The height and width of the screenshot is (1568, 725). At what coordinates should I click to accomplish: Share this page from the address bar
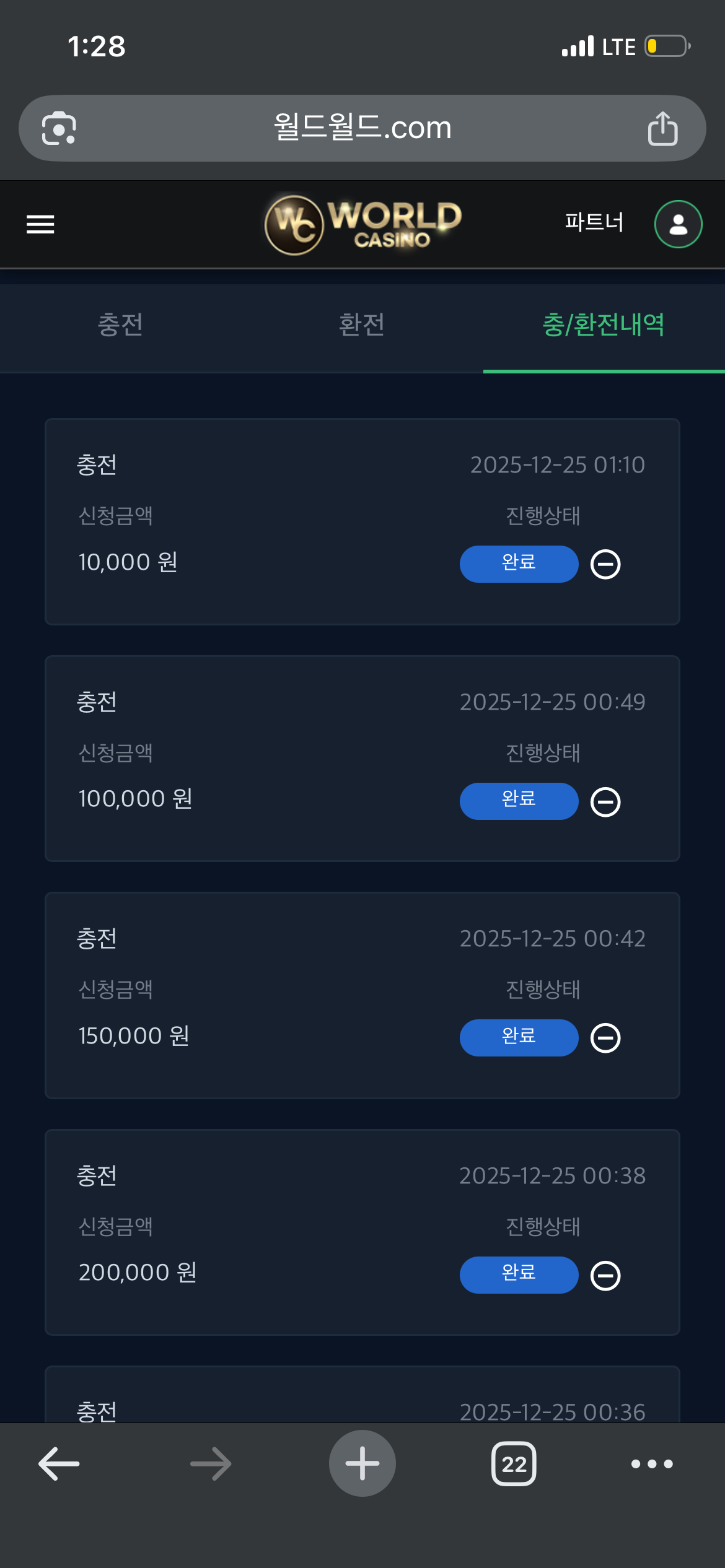662,128
